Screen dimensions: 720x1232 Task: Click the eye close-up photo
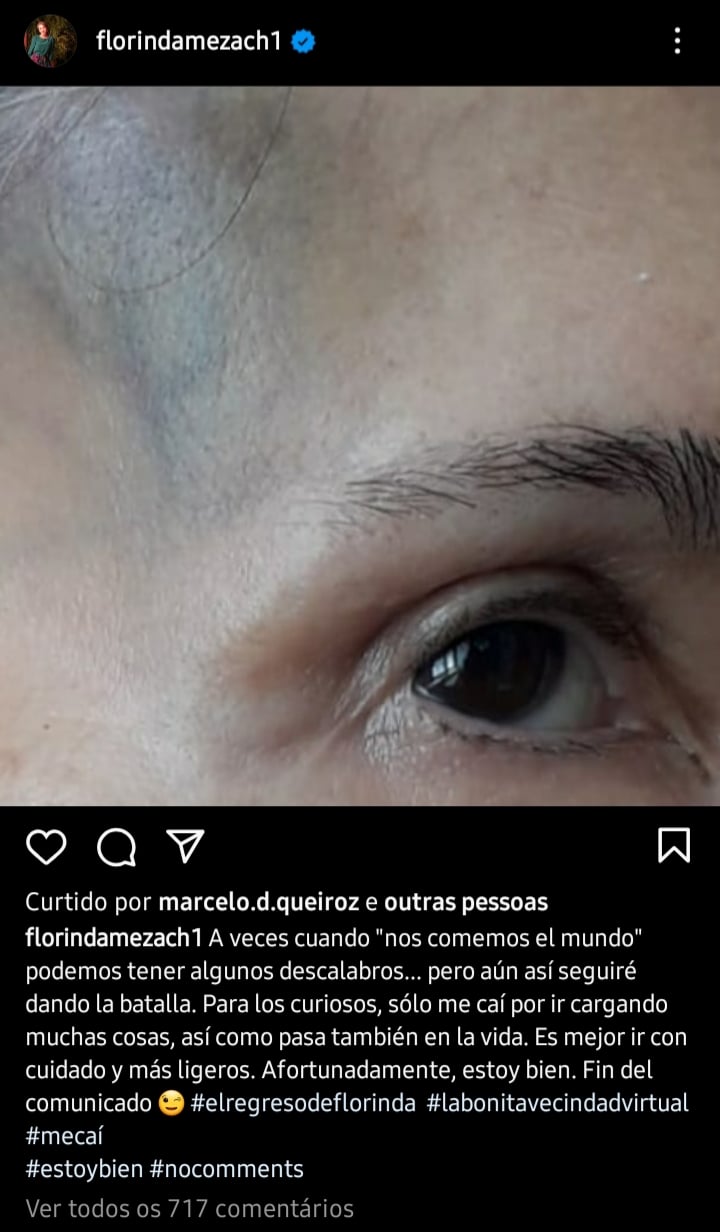point(360,450)
